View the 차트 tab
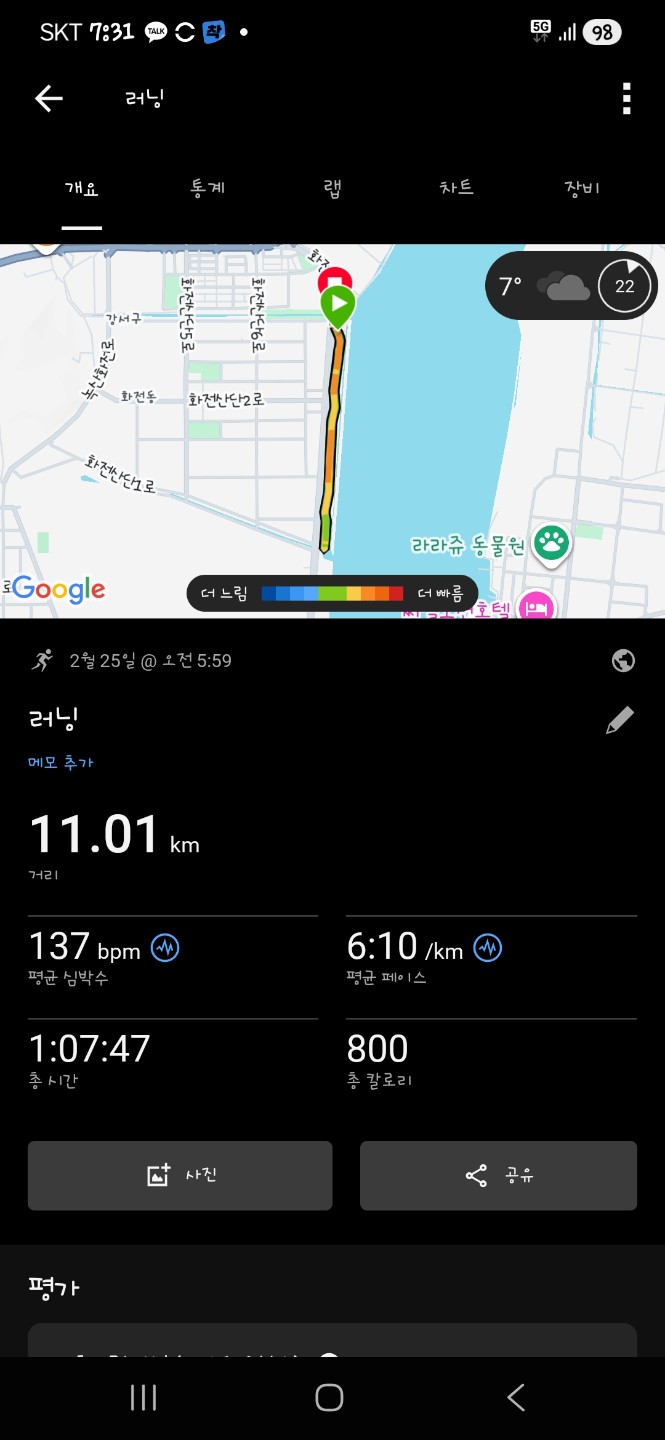Viewport: 665px width, 1440px height. [457, 188]
